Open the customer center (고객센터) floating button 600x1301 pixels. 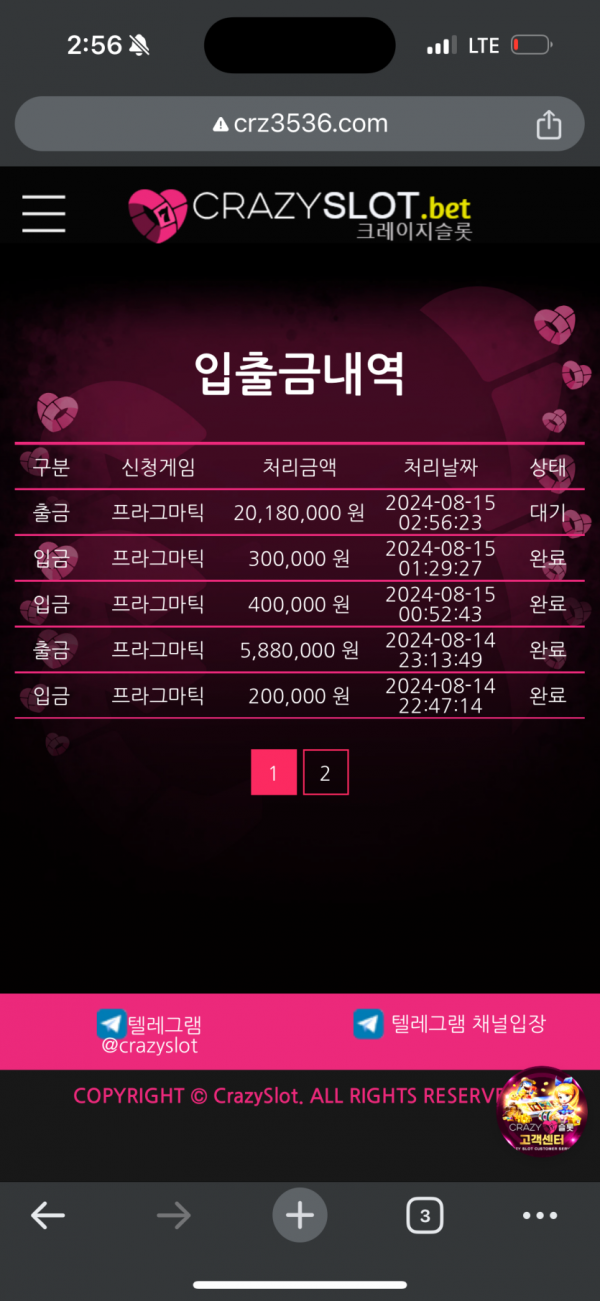point(543,1109)
